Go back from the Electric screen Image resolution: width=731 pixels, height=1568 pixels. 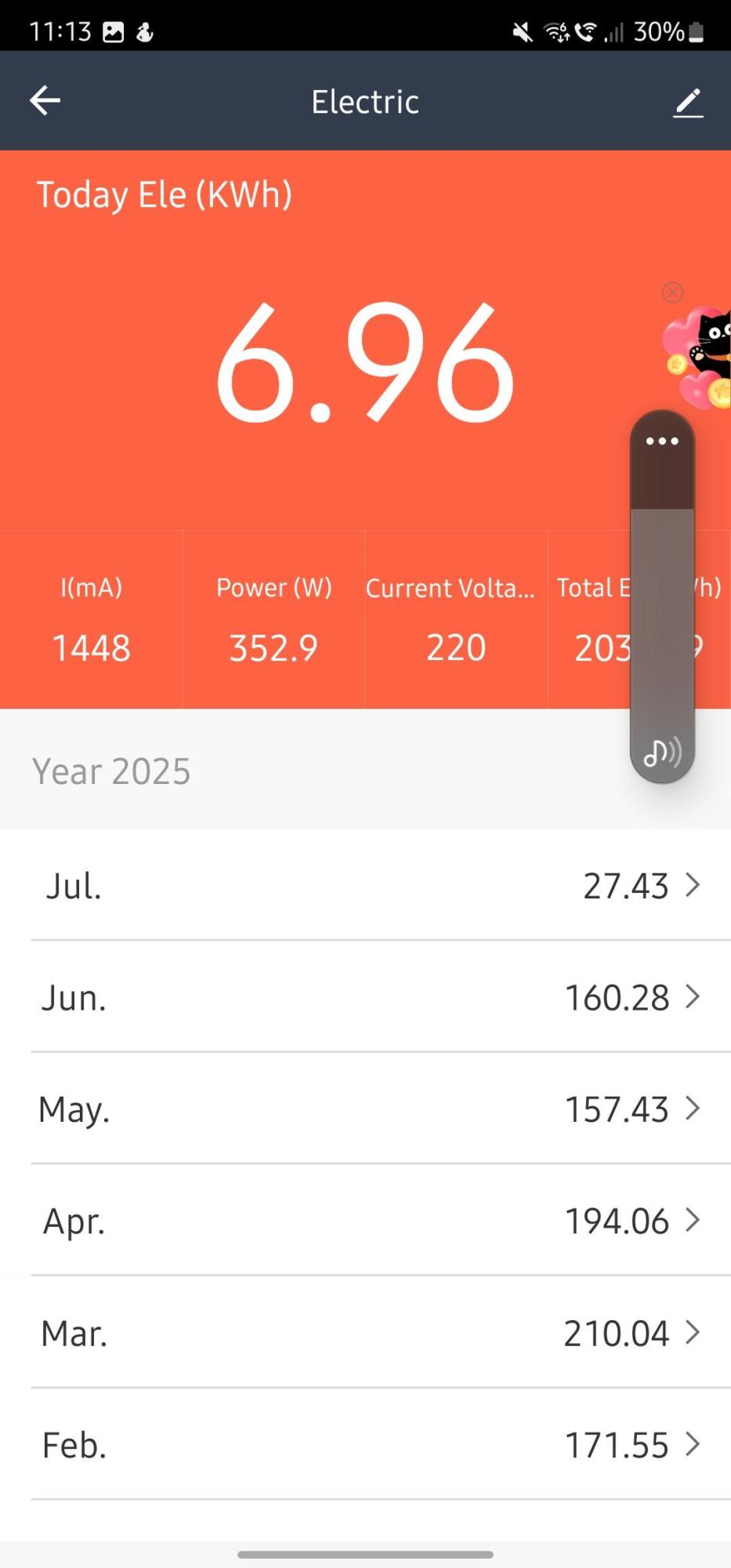coord(45,100)
